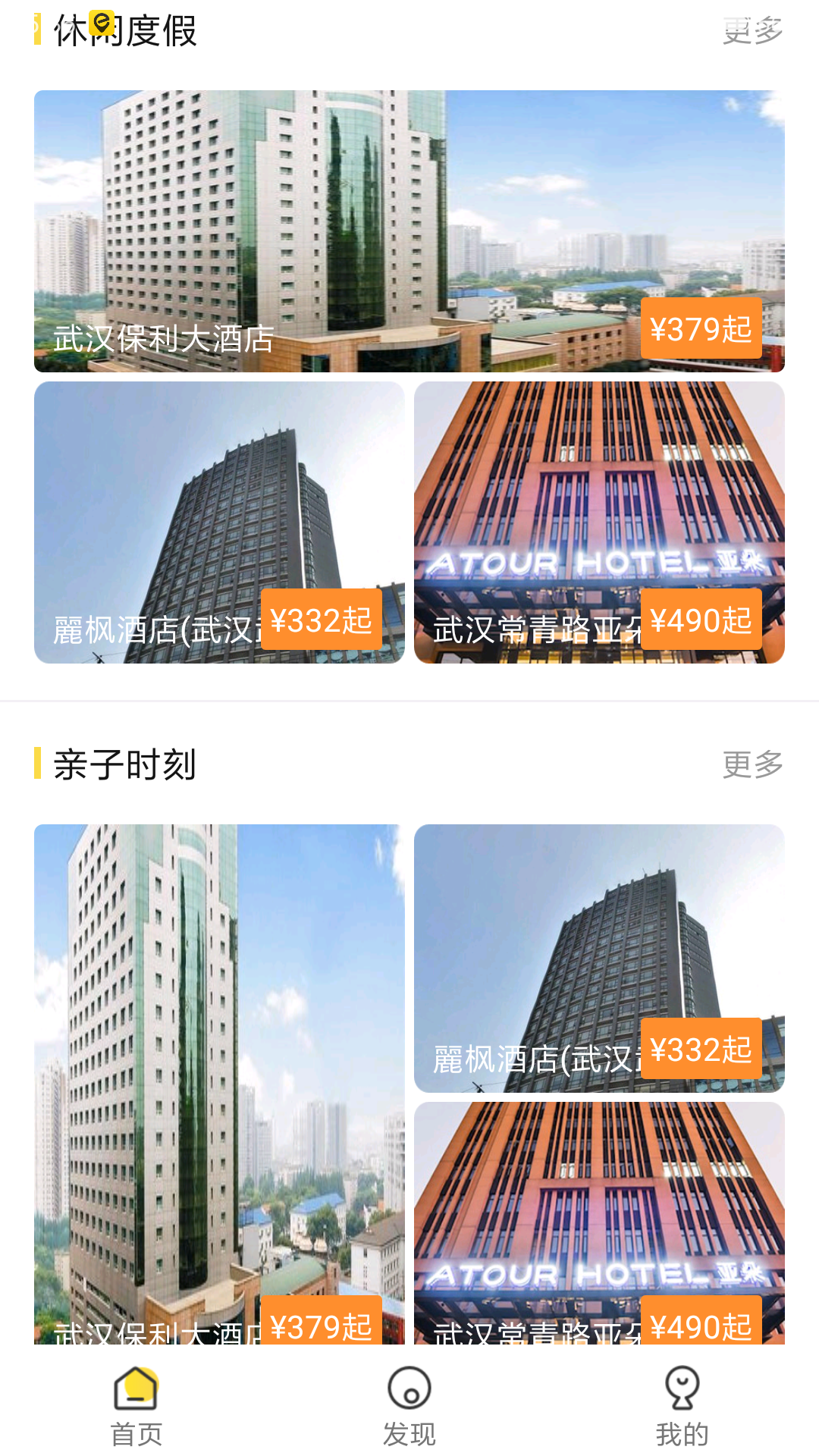Select the 休闲度假 section heading
819x1456 pixels.
124,32
